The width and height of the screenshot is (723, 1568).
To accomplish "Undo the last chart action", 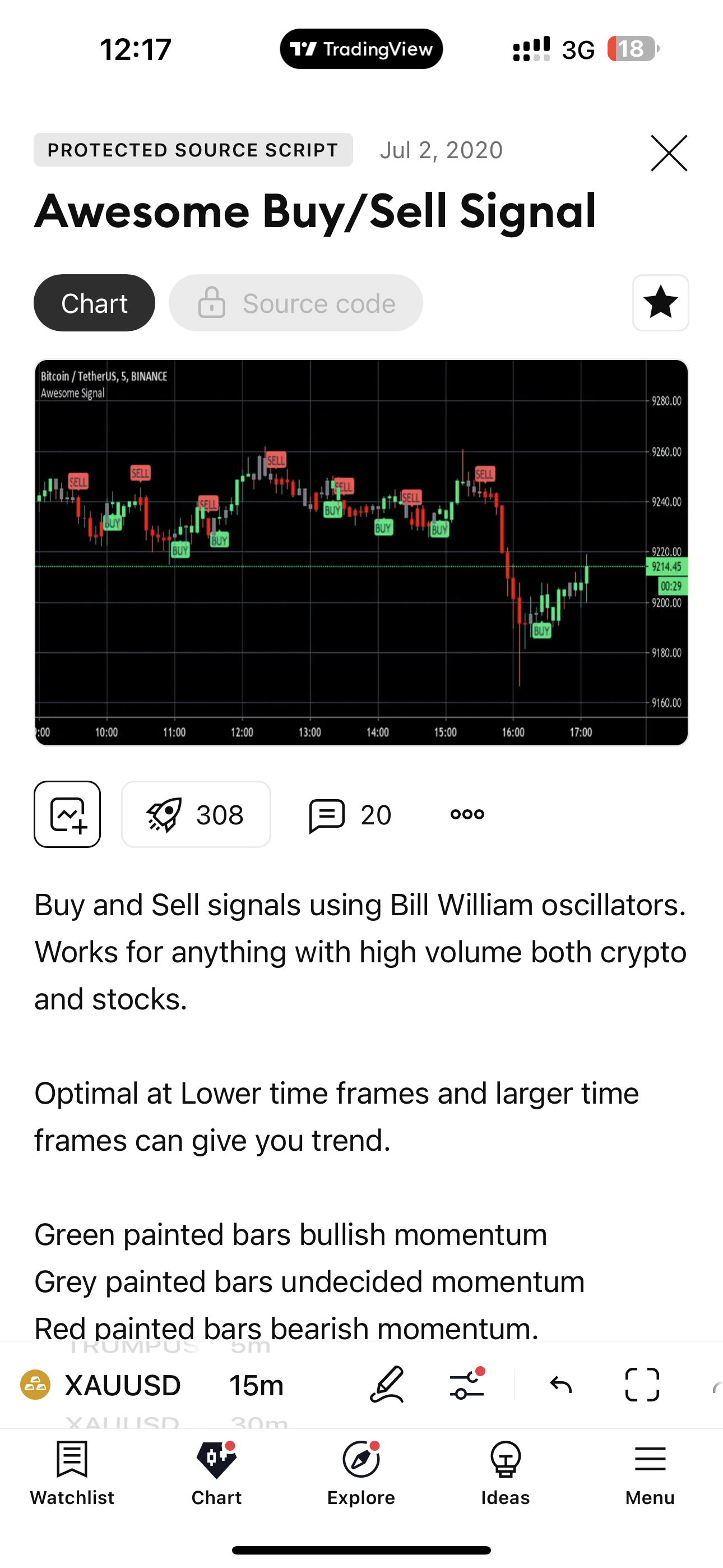I will click(560, 1385).
